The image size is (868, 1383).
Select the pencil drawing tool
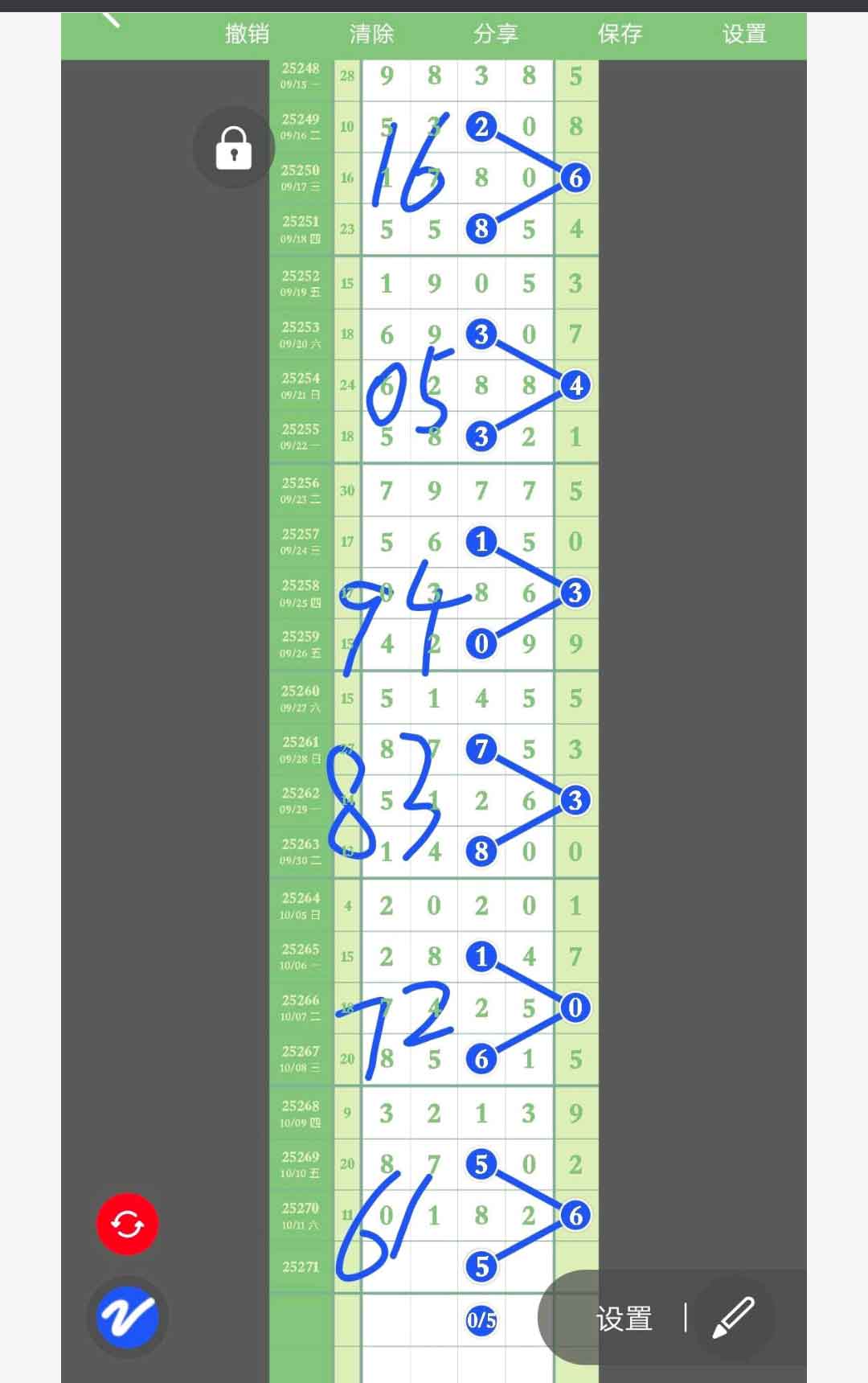click(x=733, y=1317)
